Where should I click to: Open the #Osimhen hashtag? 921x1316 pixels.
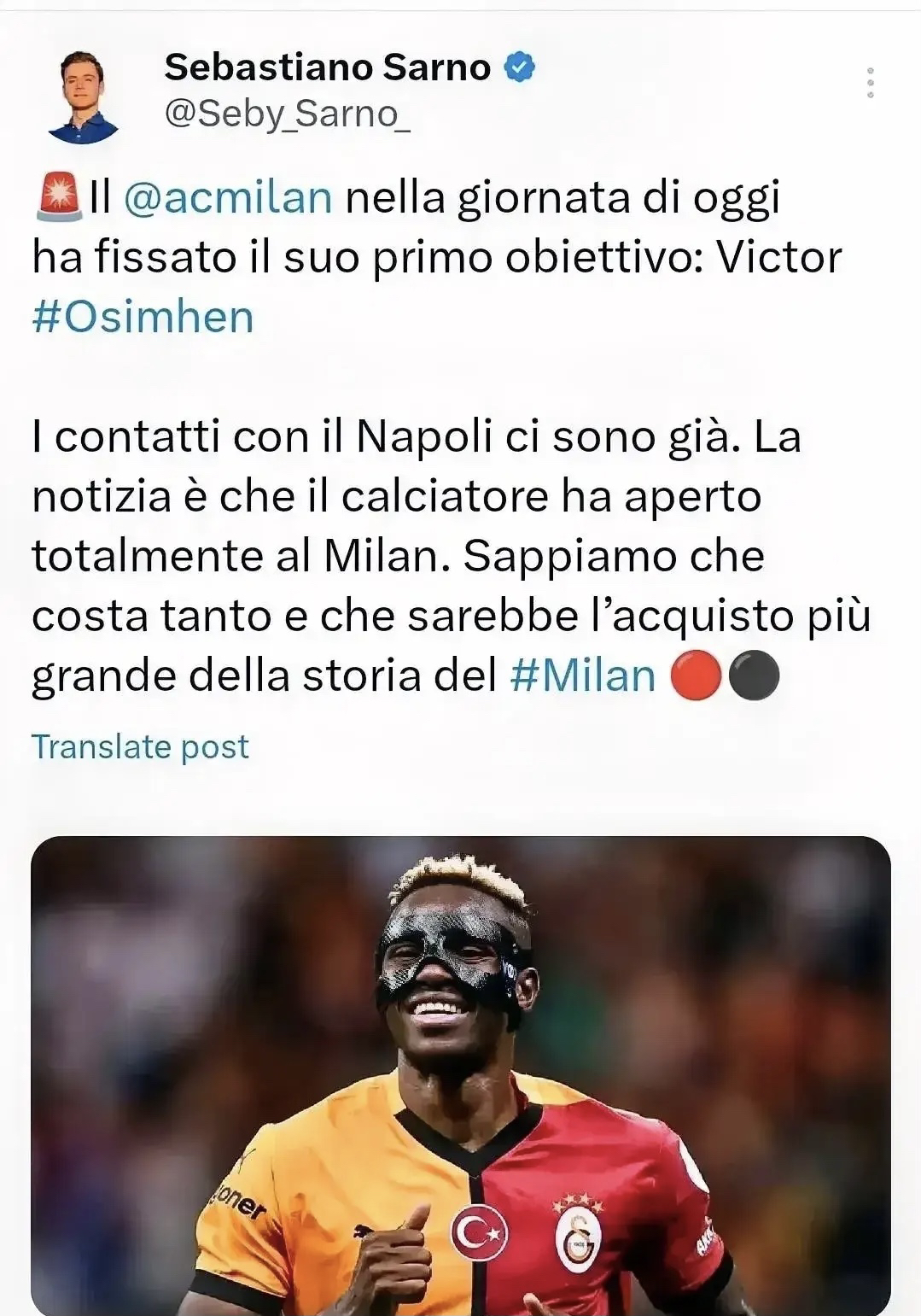pos(143,317)
